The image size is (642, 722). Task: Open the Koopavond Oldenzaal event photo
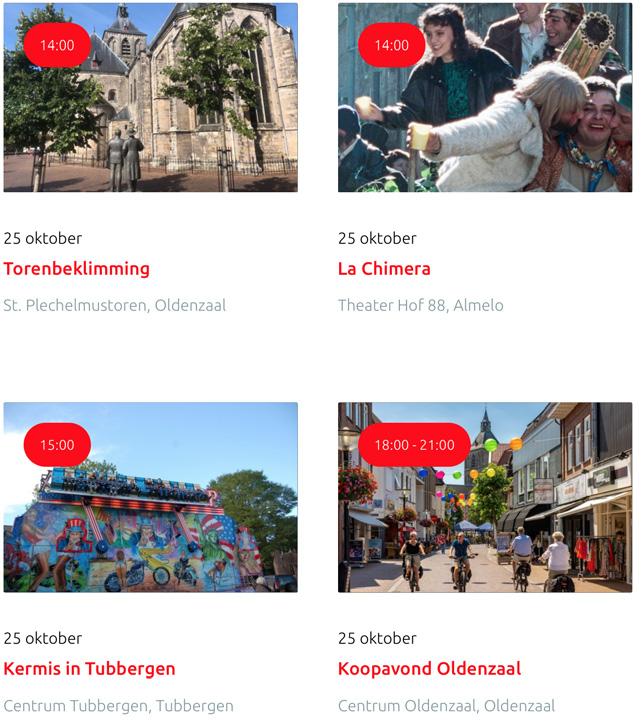[485, 497]
